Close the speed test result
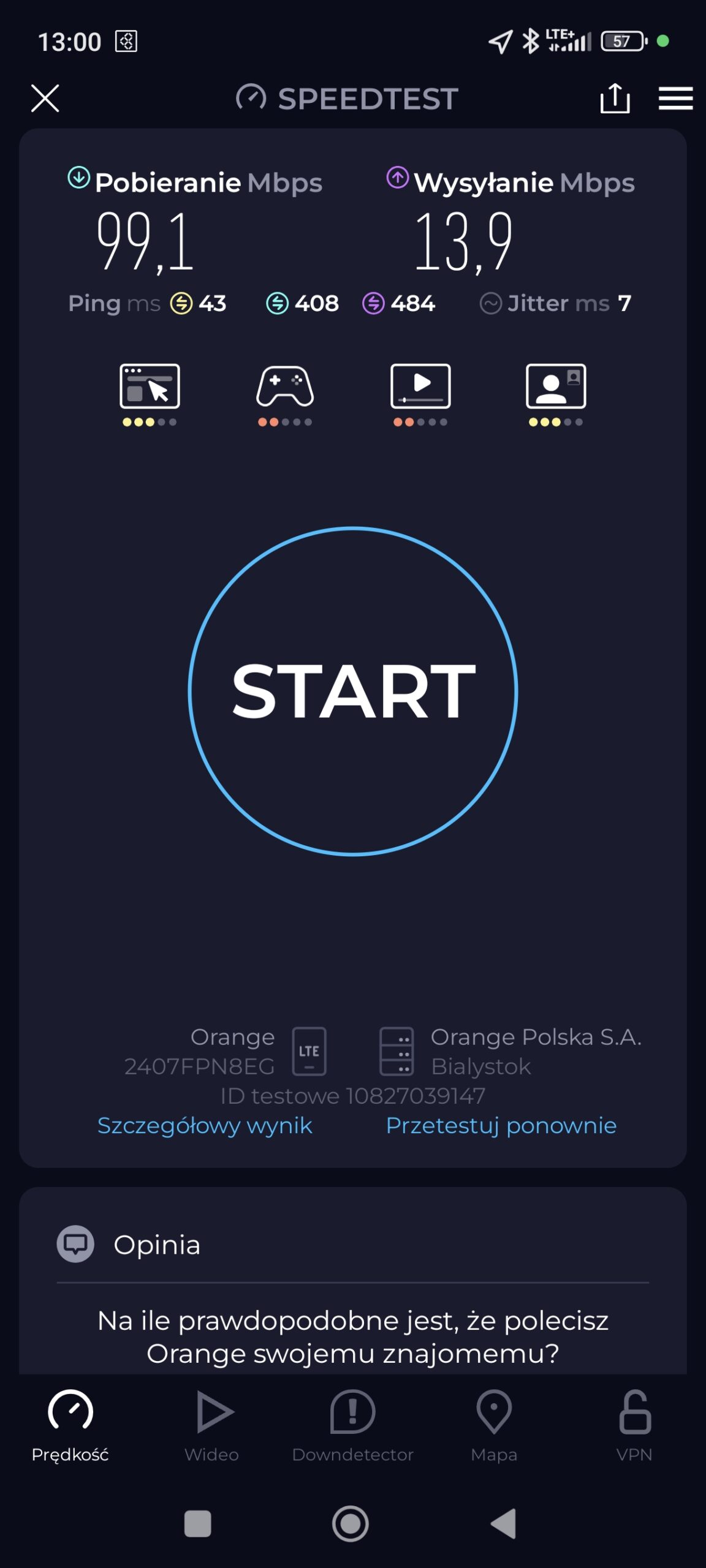This screenshot has width=706, height=1568. [x=45, y=99]
